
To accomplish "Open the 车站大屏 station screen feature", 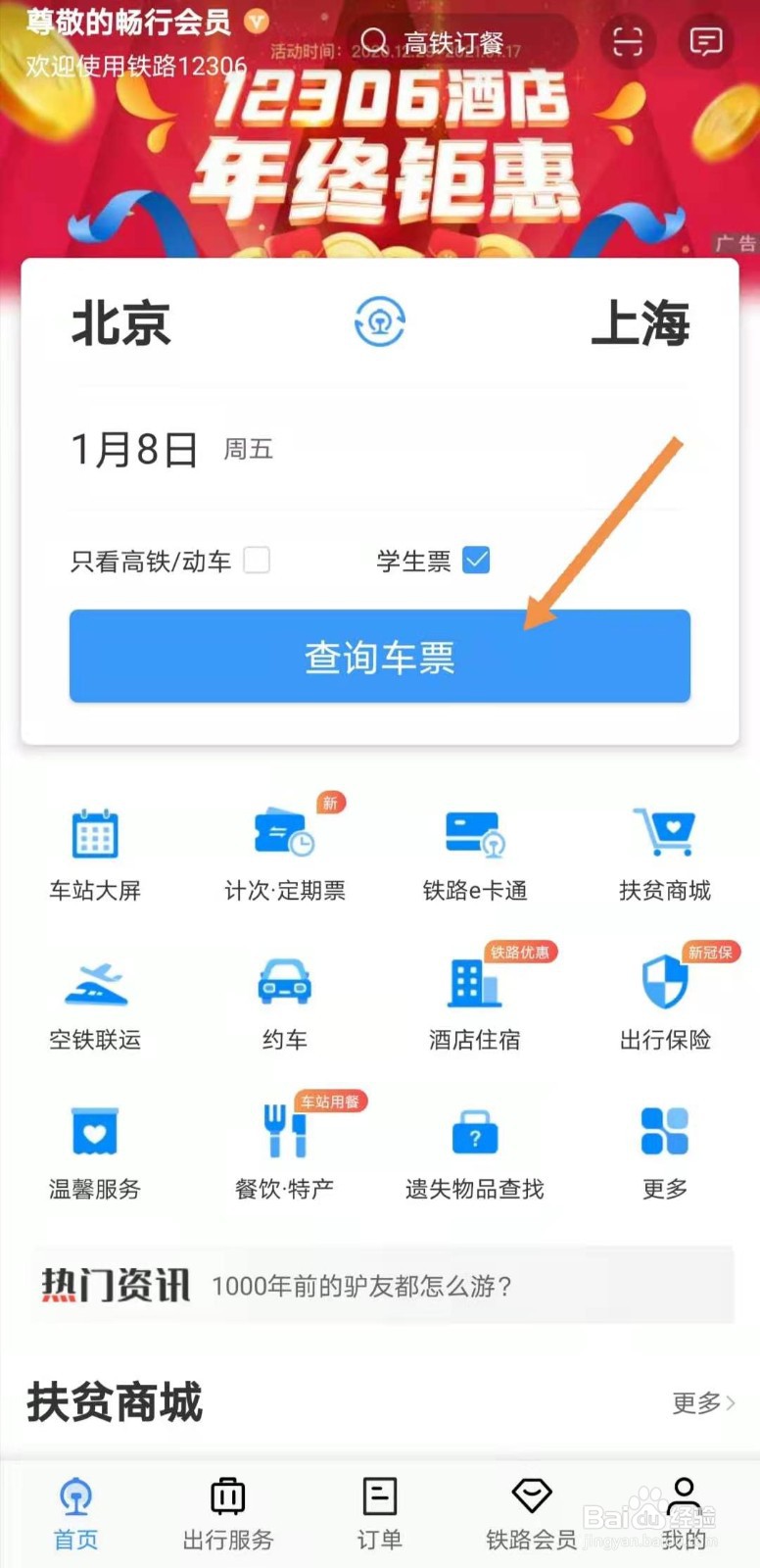I will (94, 853).
